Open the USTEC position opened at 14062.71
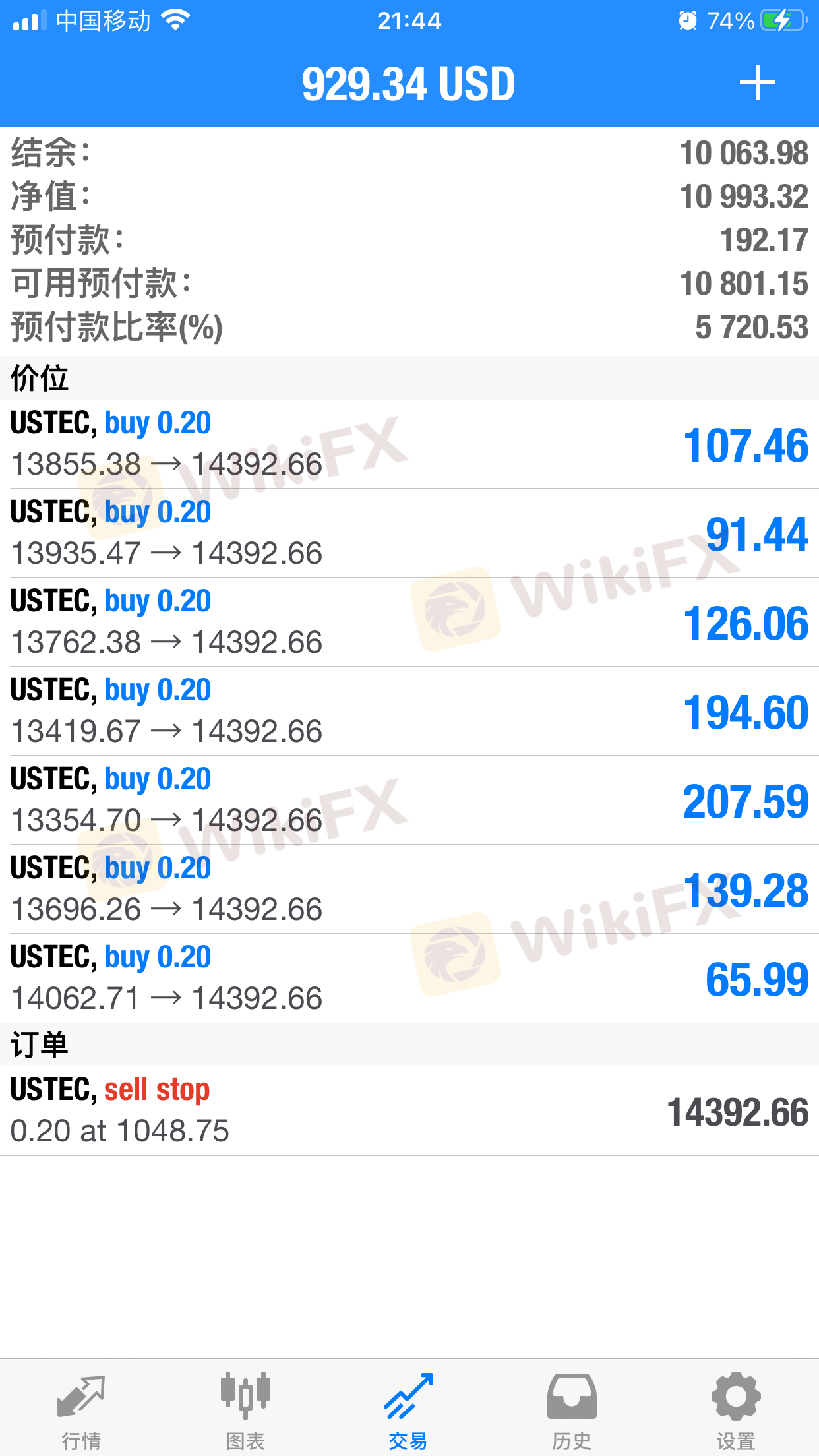Image resolution: width=819 pixels, height=1456 pixels. [x=409, y=978]
